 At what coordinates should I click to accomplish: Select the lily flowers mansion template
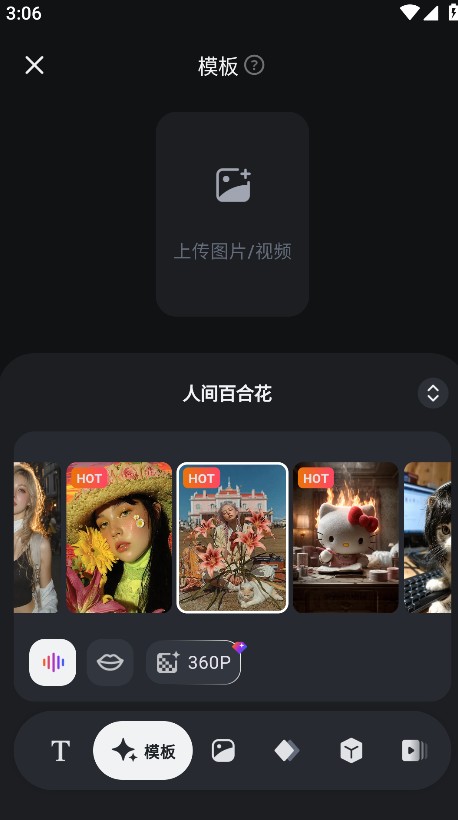click(233, 537)
